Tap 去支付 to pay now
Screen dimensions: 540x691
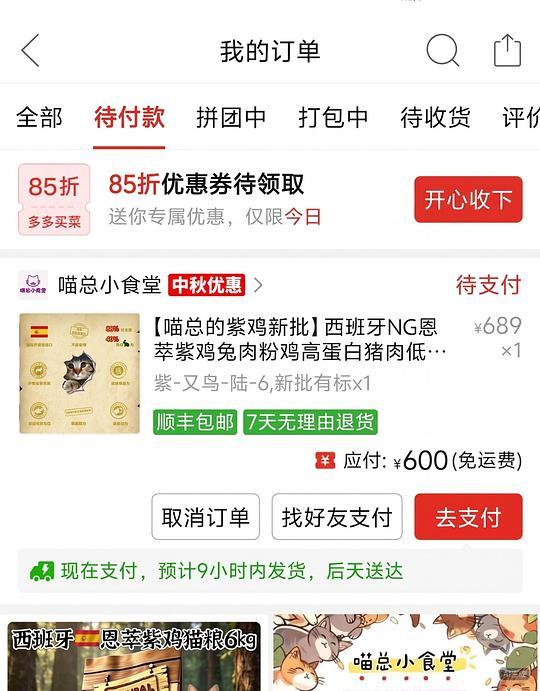[x=468, y=516]
